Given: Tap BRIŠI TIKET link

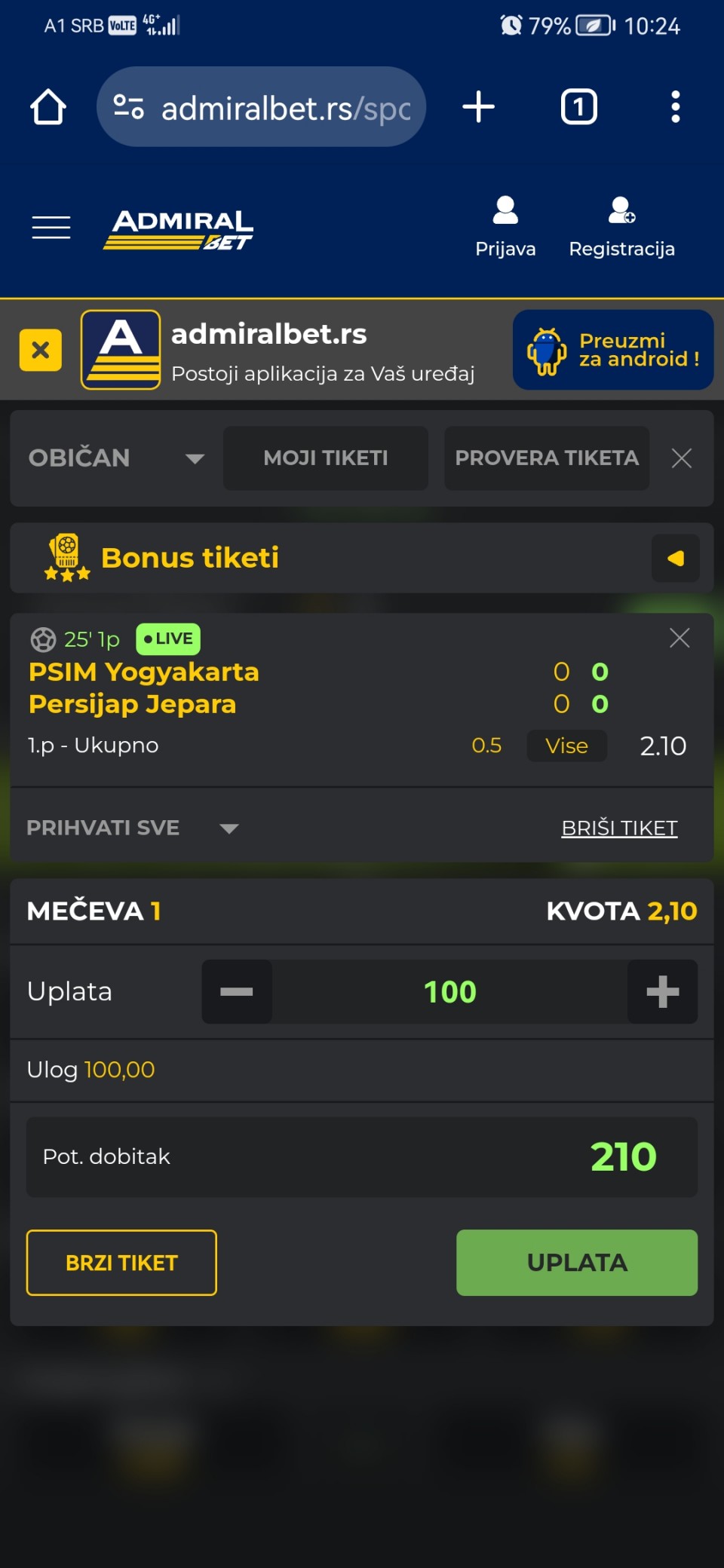Looking at the screenshot, I should pos(619,828).
